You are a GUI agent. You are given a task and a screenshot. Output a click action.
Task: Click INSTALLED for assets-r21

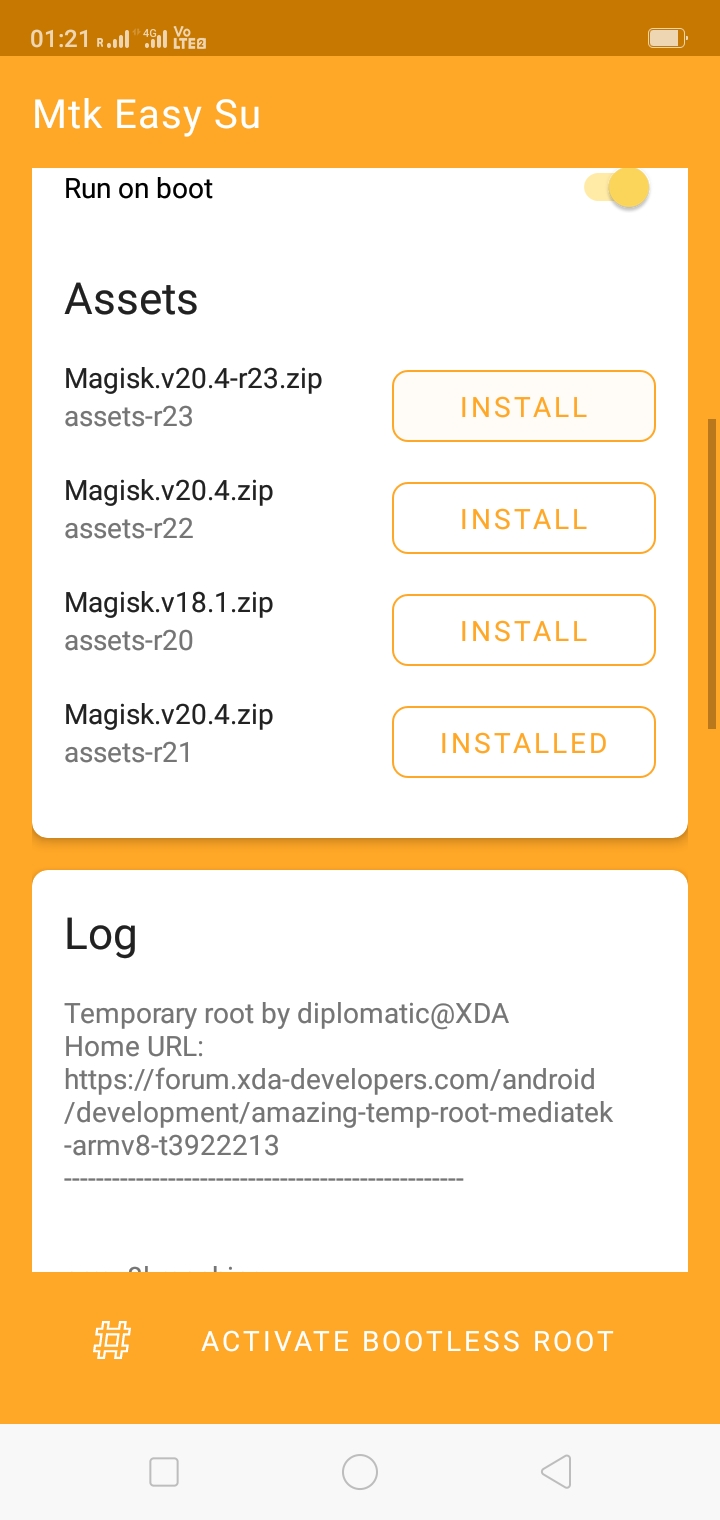pos(523,742)
